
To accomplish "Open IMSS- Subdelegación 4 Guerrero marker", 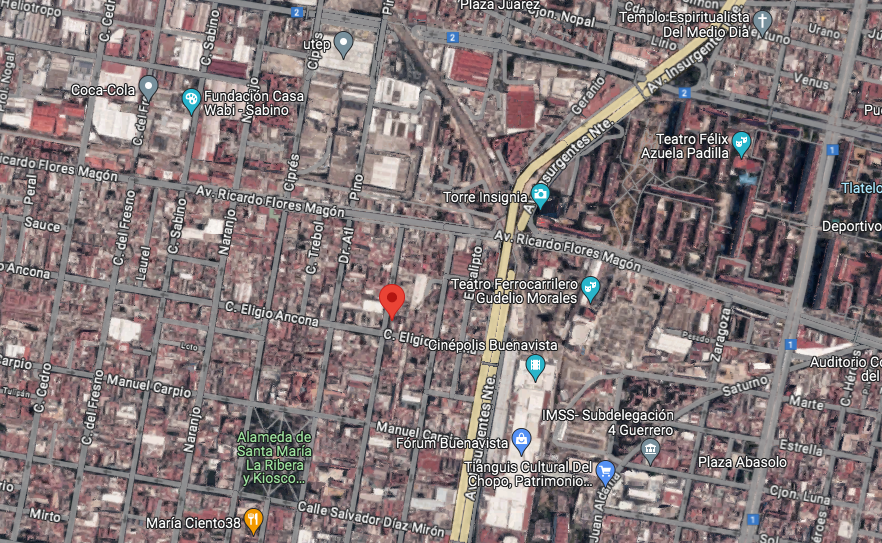I will 650,451.
